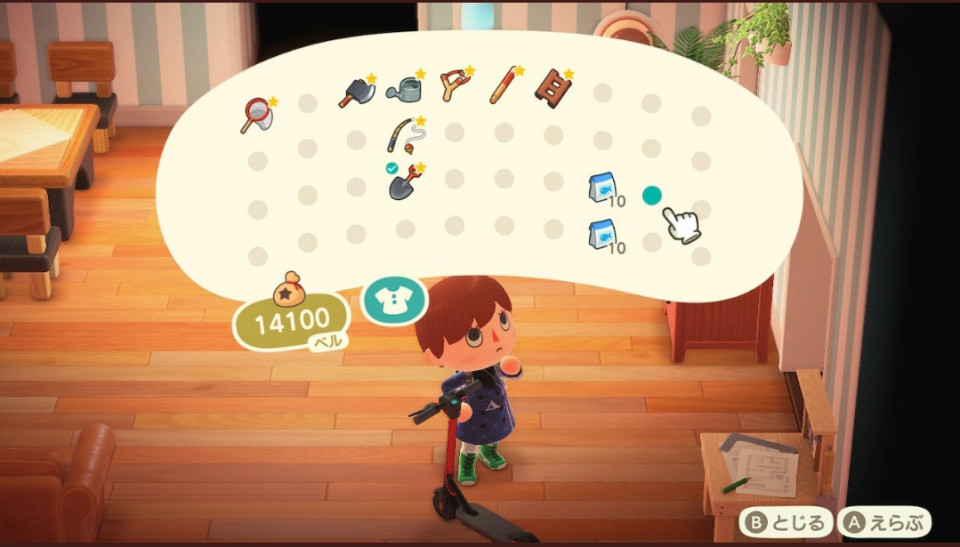This screenshot has height=547, width=960.
Task: Confirm with the A えらぶ button
Action: 885,522
